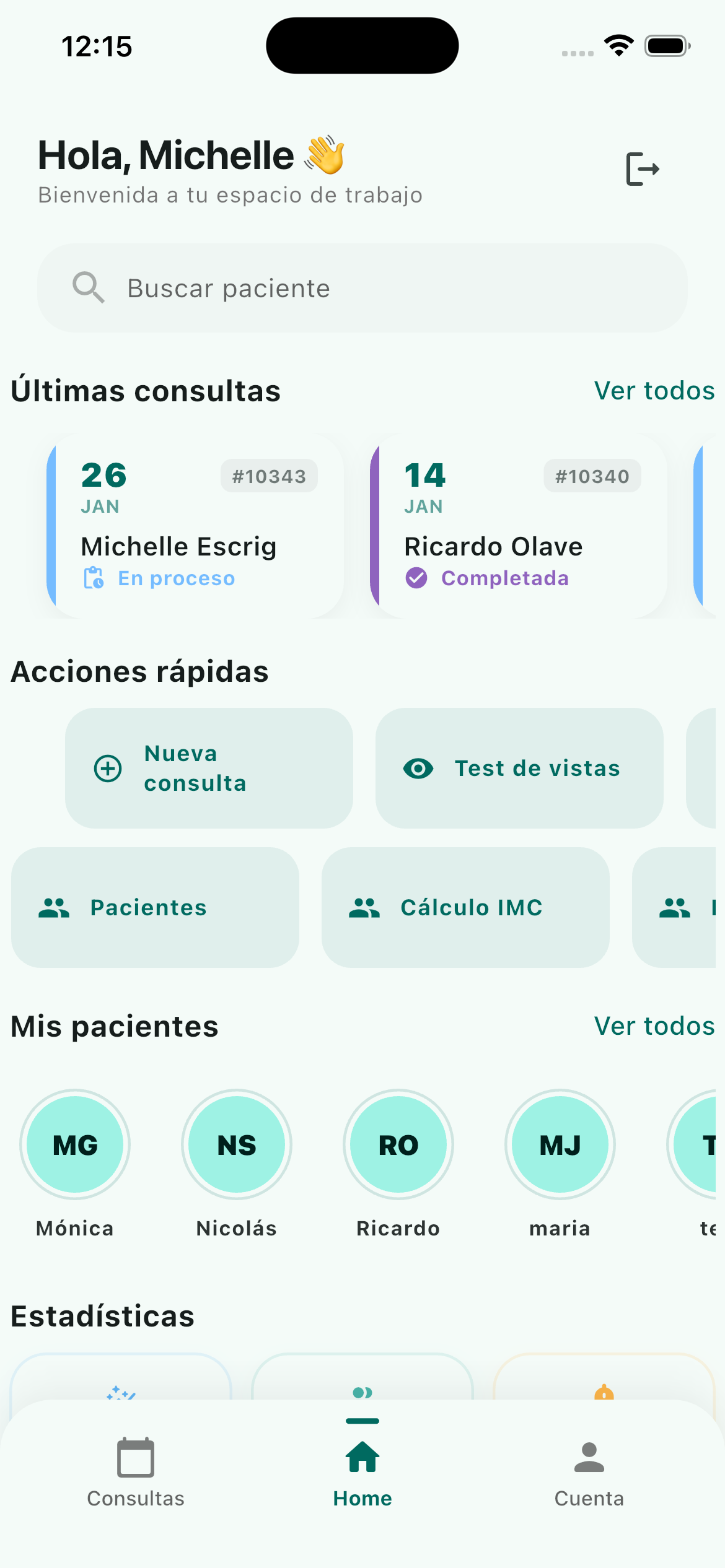
Task: Select Nicolás from my patients
Action: (237, 1144)
